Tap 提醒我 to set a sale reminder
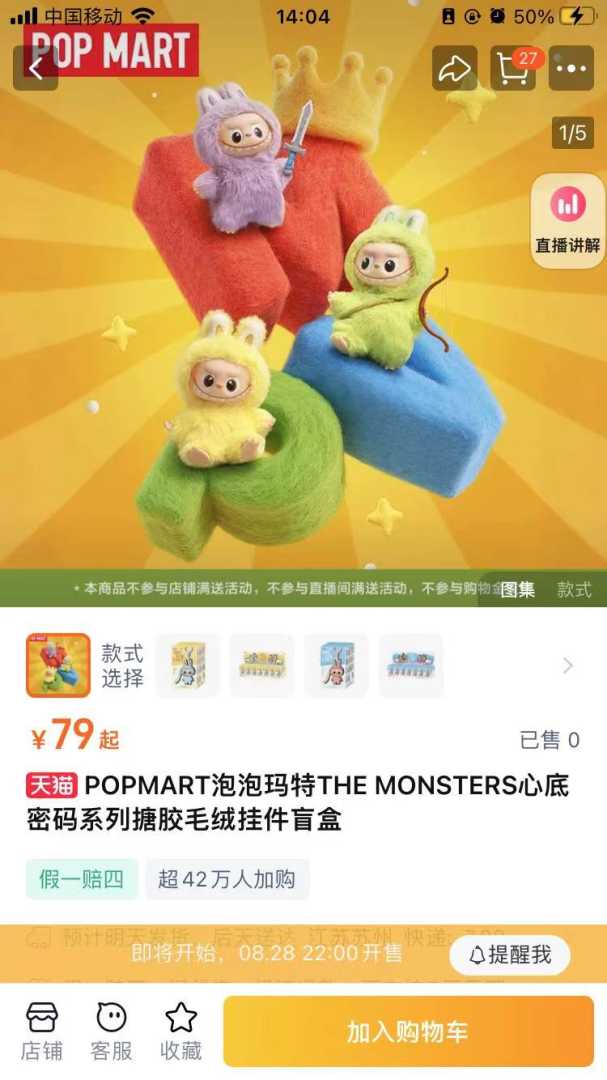Viewport: 607px width, 1080px height. tap(509, 954)
